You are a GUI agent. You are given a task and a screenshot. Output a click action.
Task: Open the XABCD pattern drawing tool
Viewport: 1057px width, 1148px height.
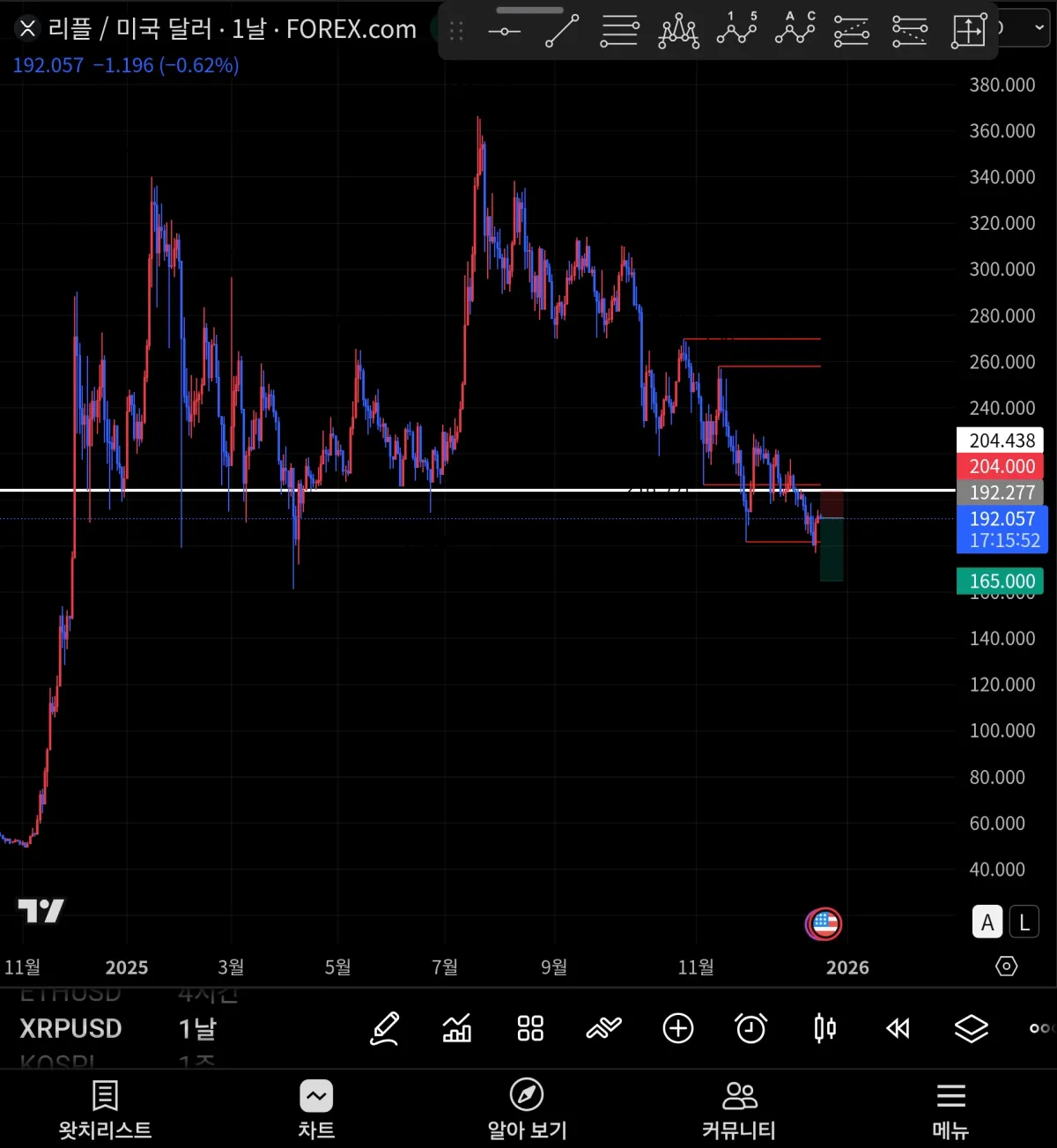[679, 29]
